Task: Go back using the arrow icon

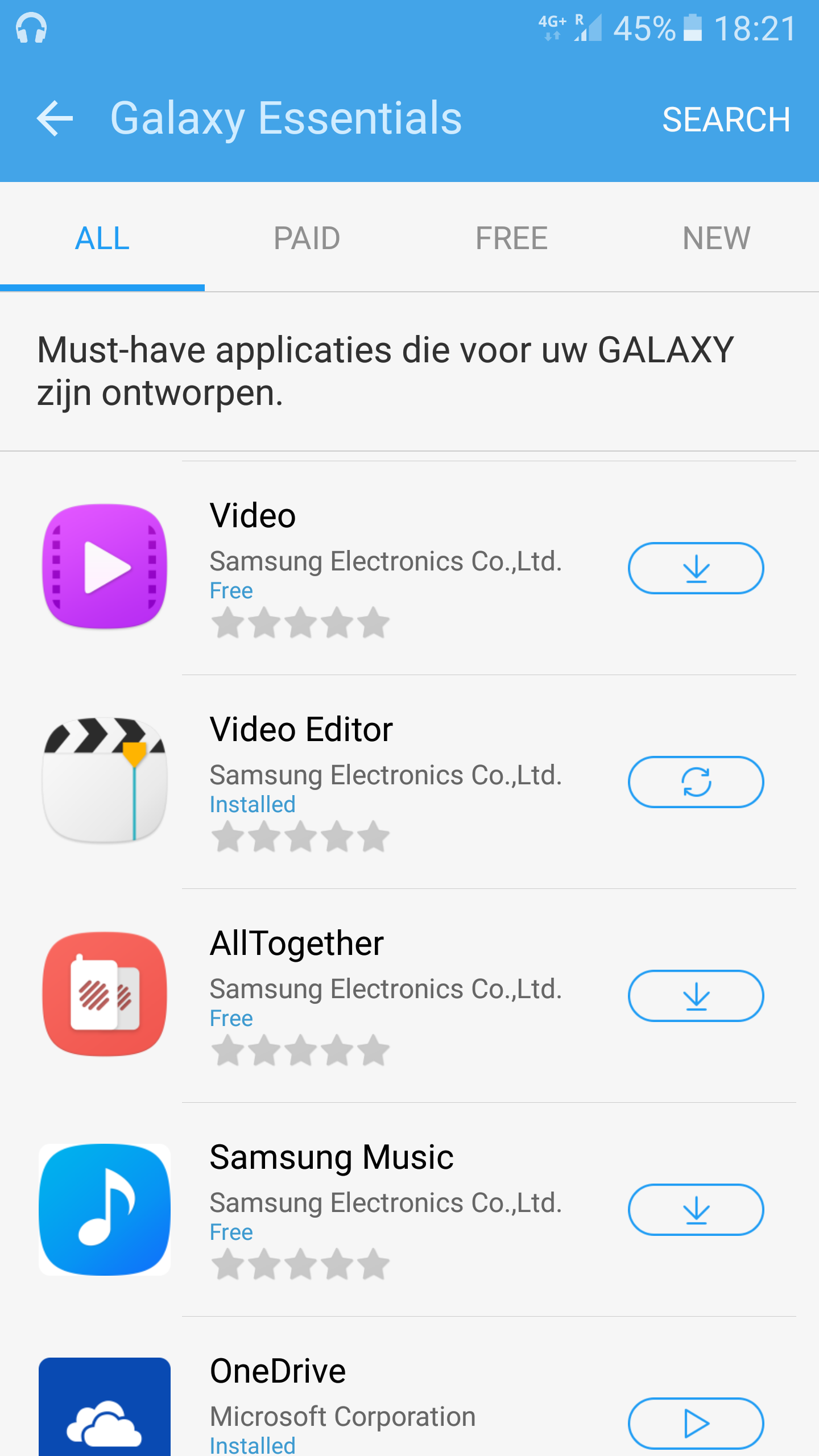Action: (55, 118)
